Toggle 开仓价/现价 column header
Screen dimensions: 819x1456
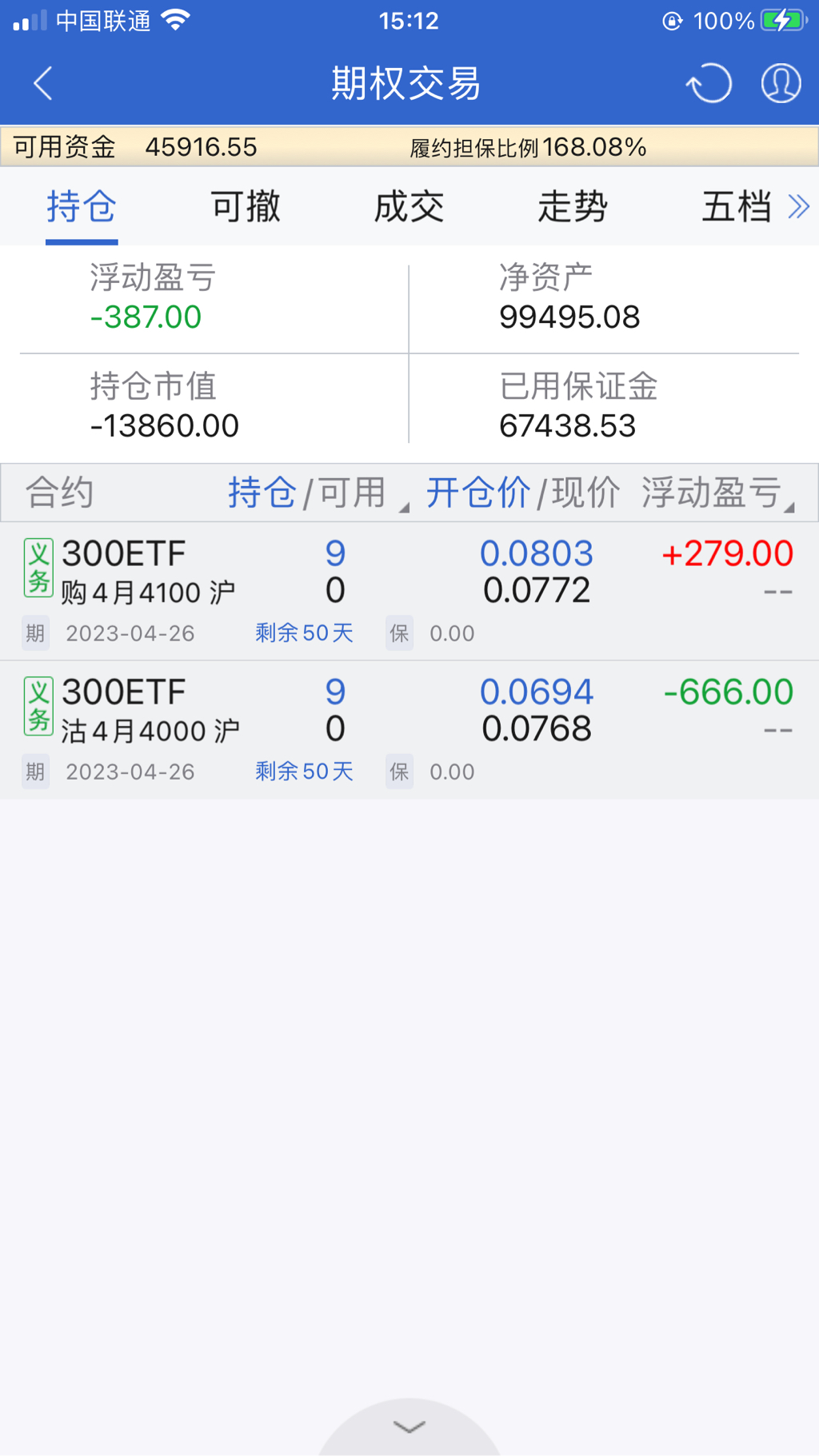522,493
